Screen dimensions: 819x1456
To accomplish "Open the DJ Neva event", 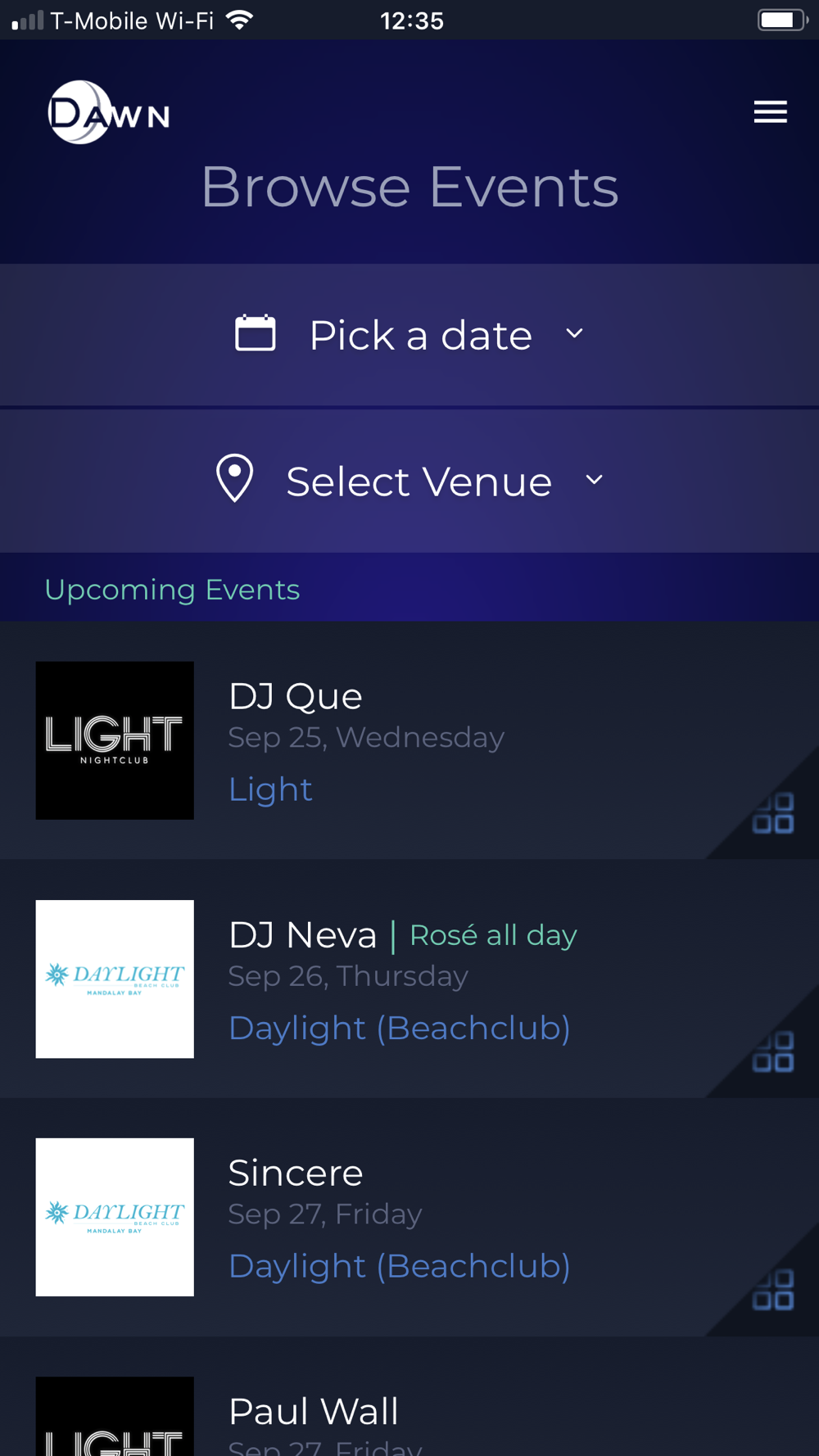I will tap(409, 979).
